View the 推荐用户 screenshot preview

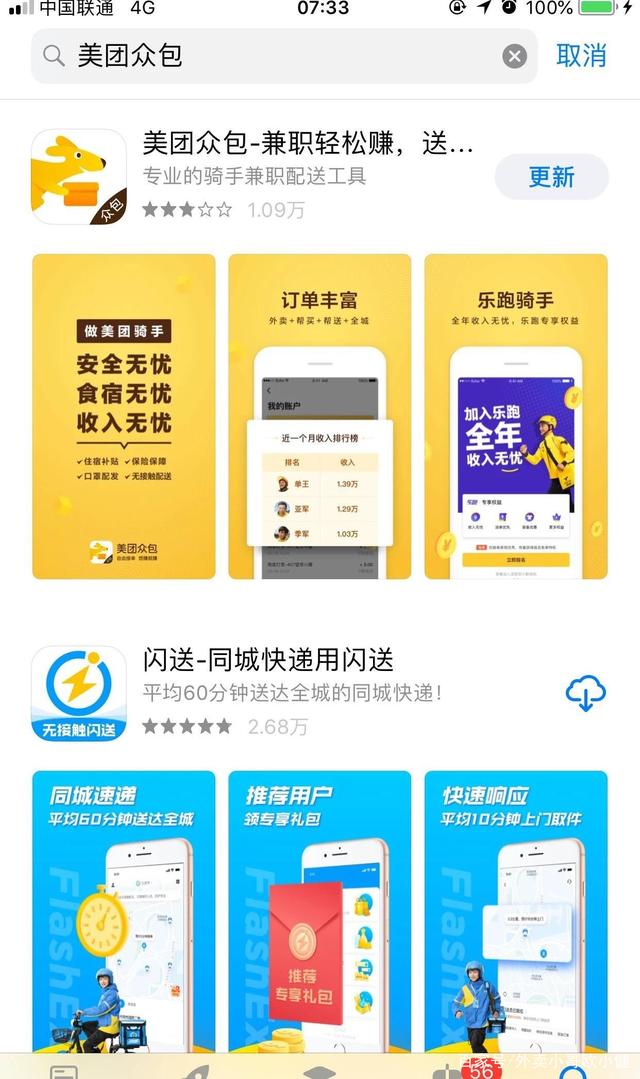(319, 912)
